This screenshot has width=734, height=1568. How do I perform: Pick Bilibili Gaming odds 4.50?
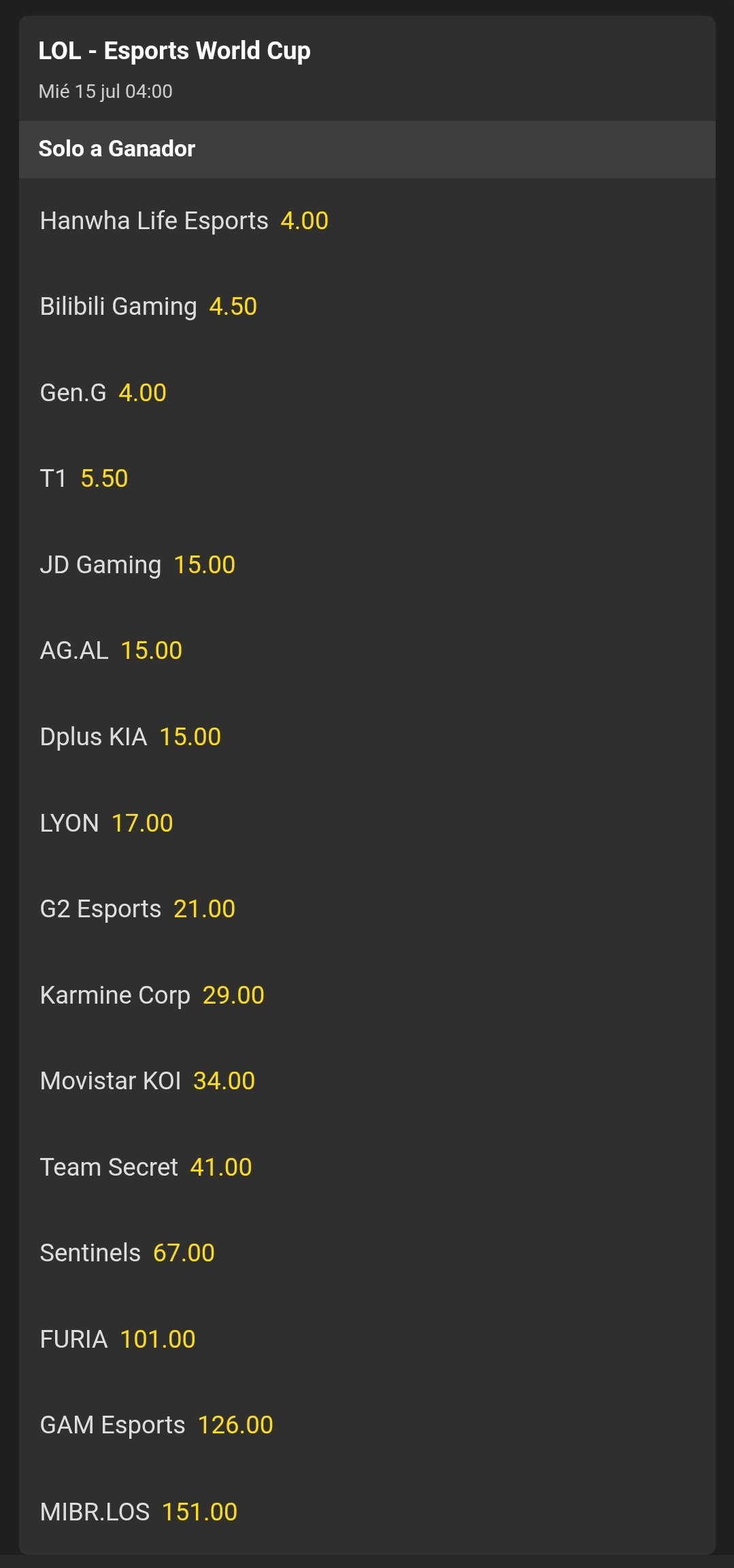coord(367,307)
